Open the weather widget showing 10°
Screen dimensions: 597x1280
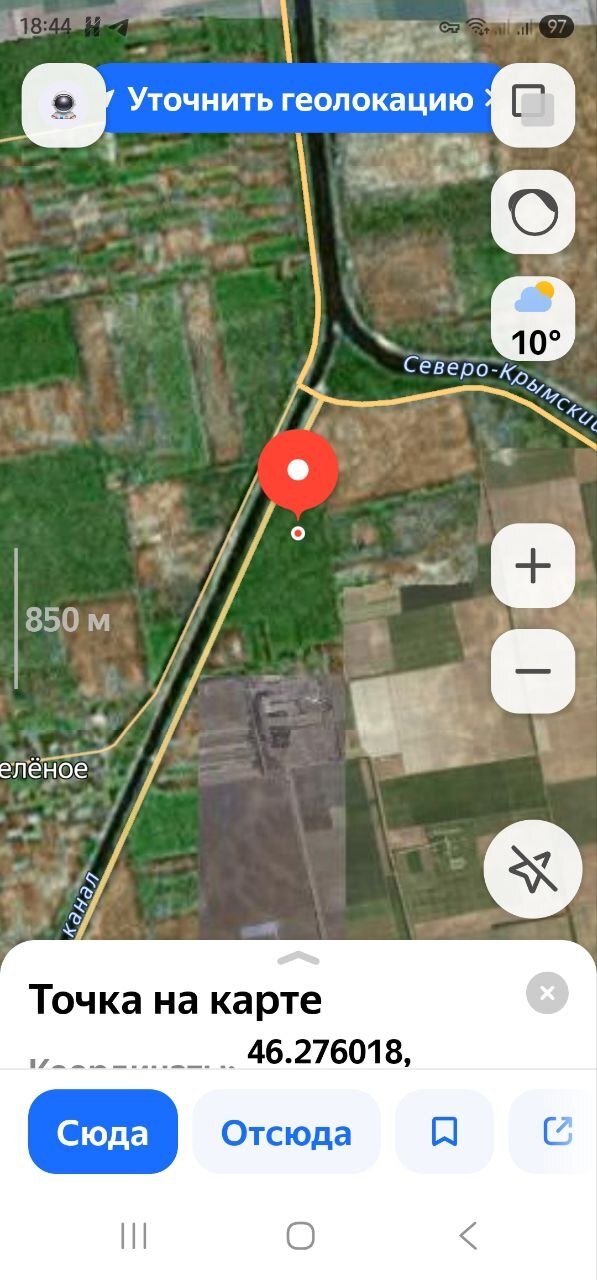[x=533, y=319]
